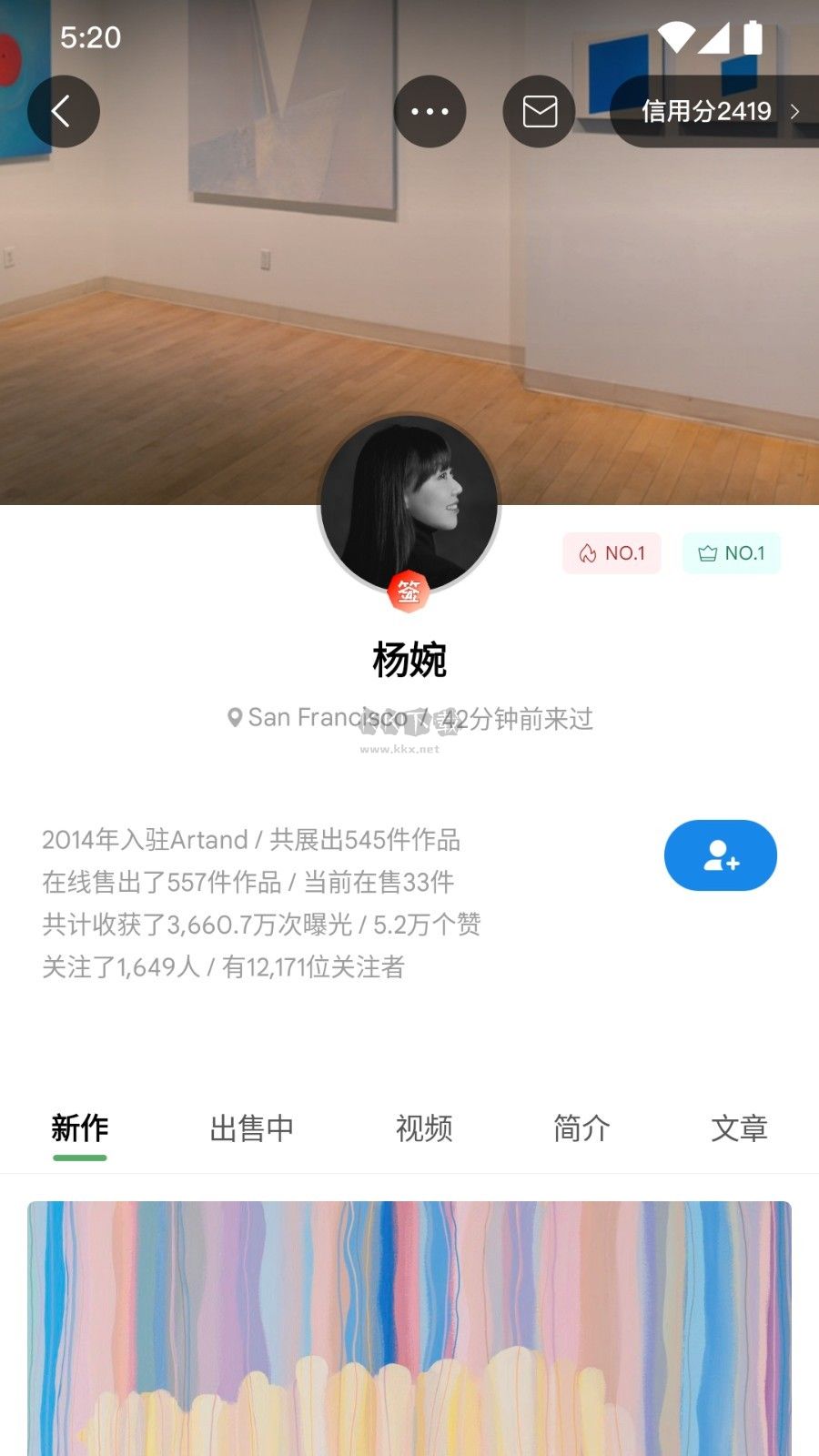The width and height of the screenshot is (819, 1456).
Task: Tap the 12,171位关注者 follower count text
Action: click(308, 967)
